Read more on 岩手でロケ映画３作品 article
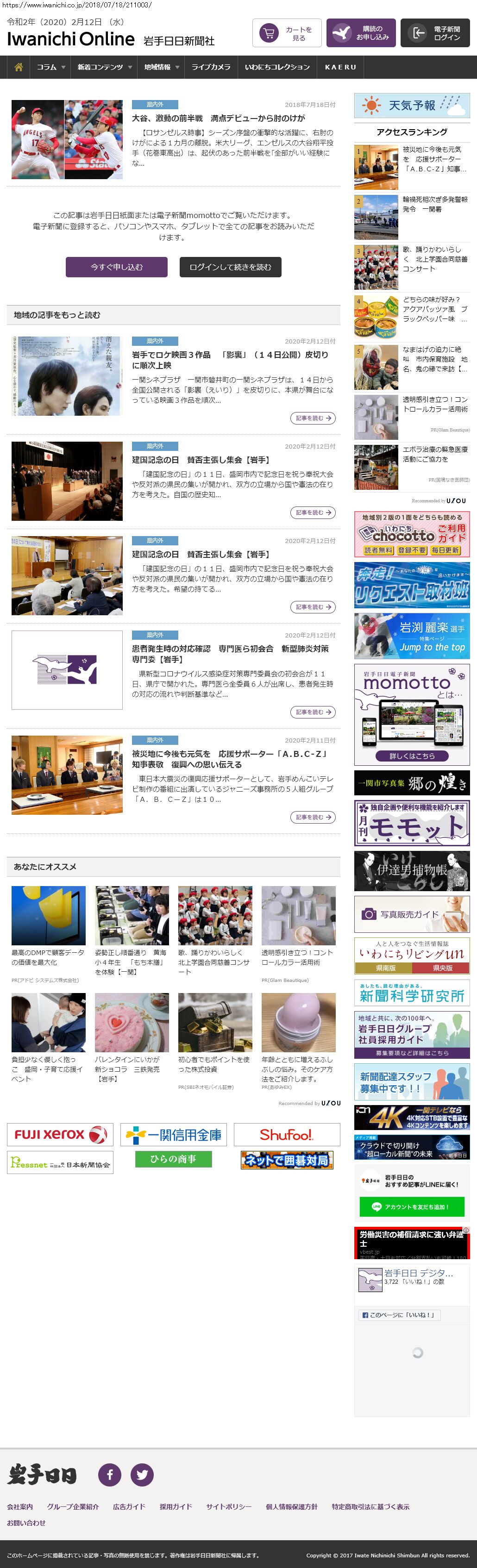 click(x=313, y=418)
